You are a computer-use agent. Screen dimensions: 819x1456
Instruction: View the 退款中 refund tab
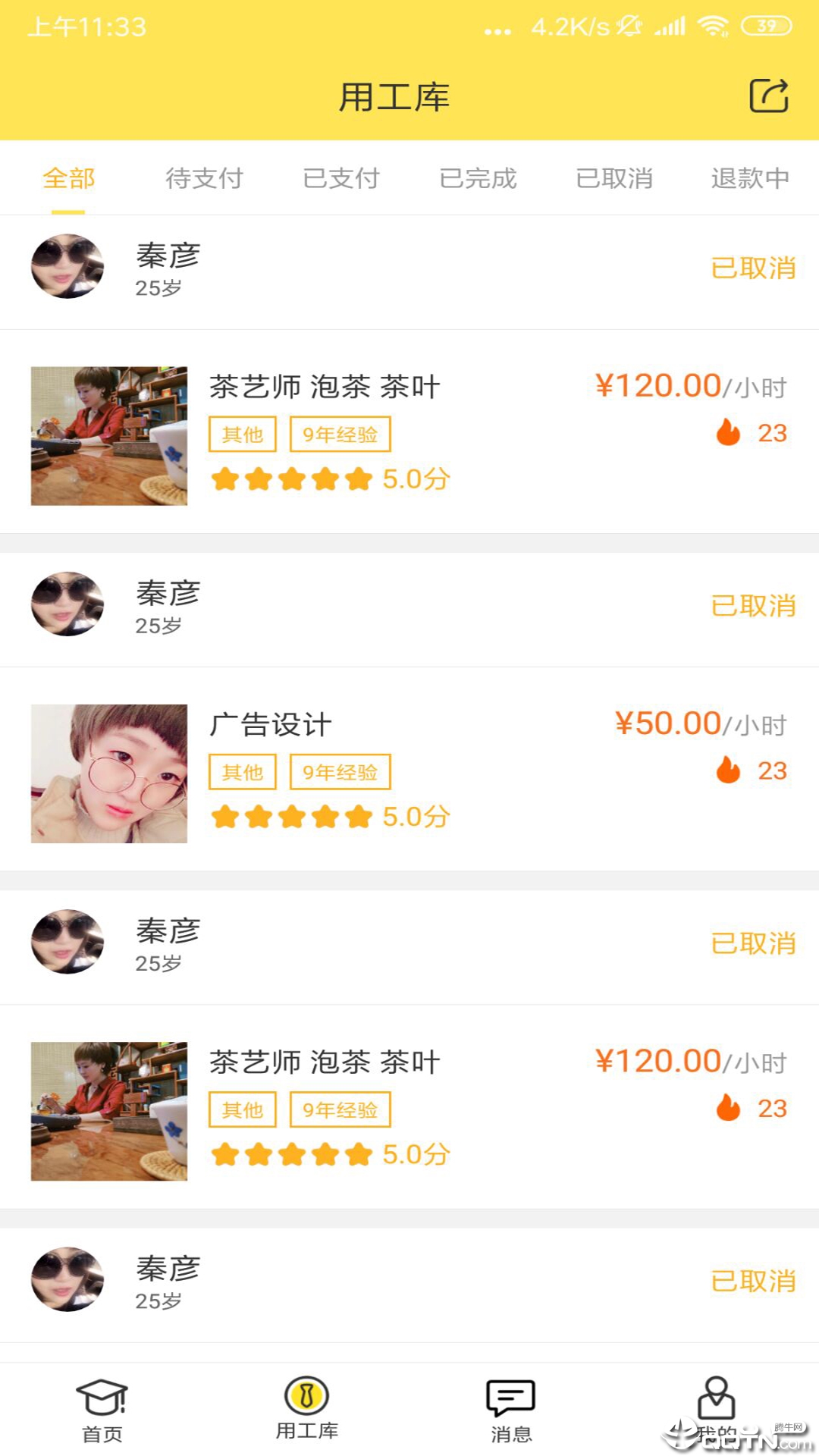[x=750, y=179]
